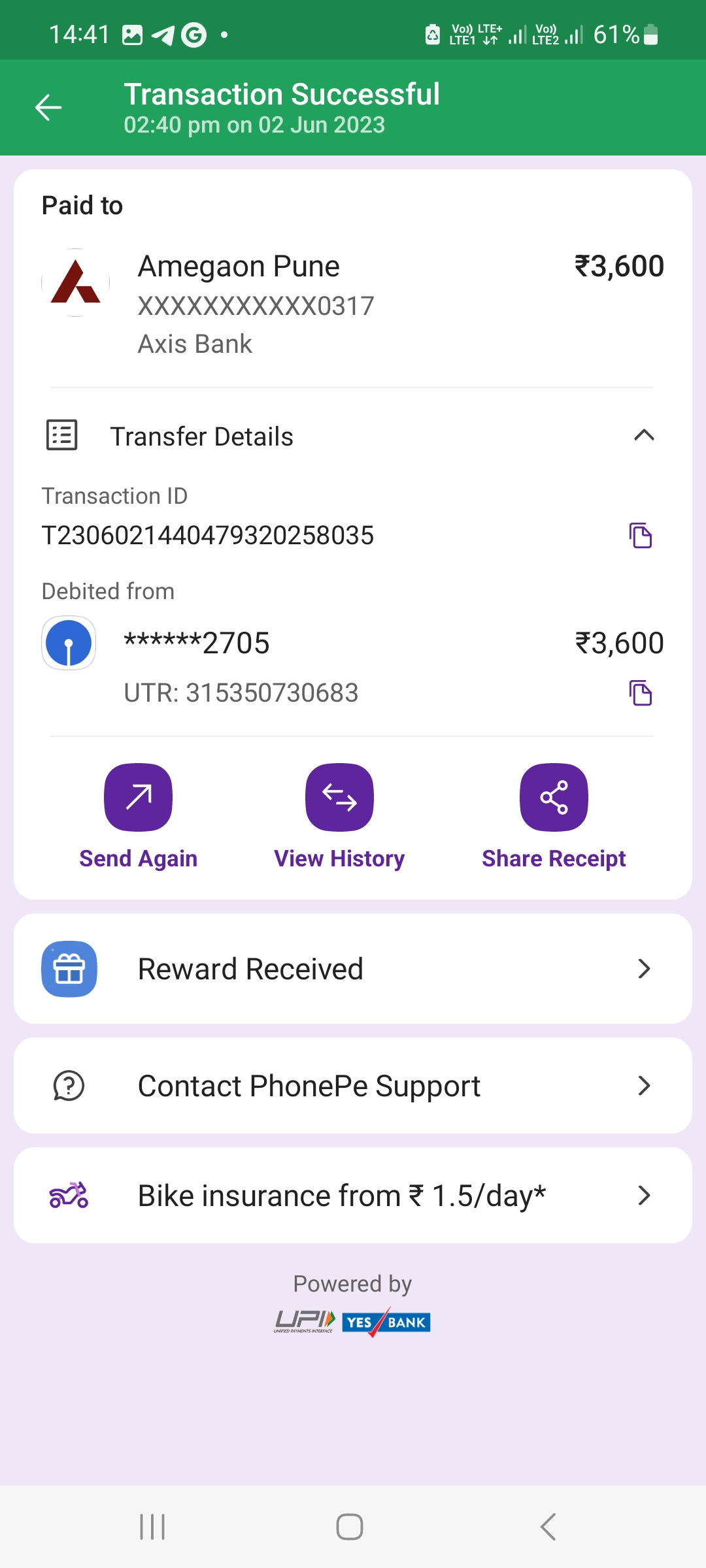706x1568 pixels.
Task: Tap Send Again to repeat payment
Action: point(139,817)
